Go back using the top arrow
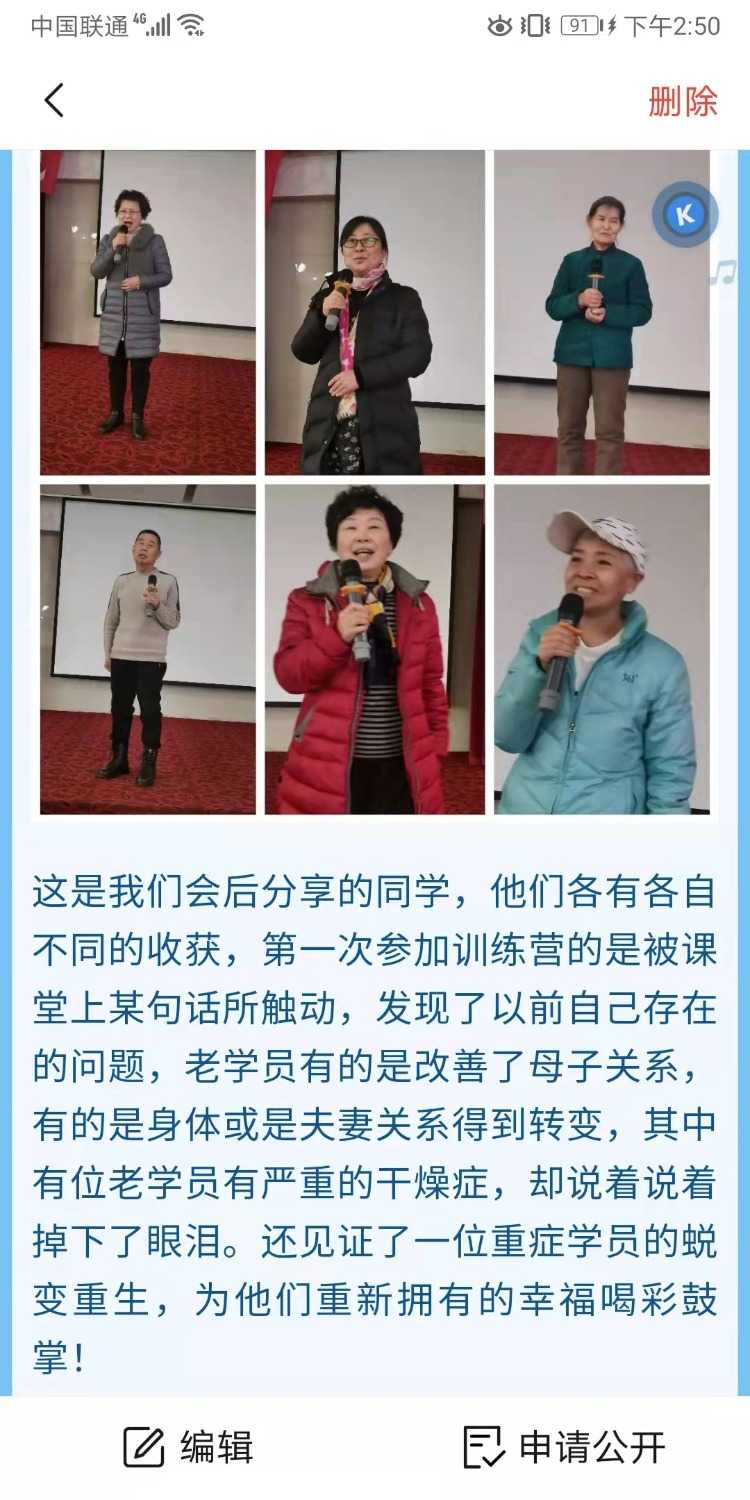 pyautogui.click(x=54, y=100)
